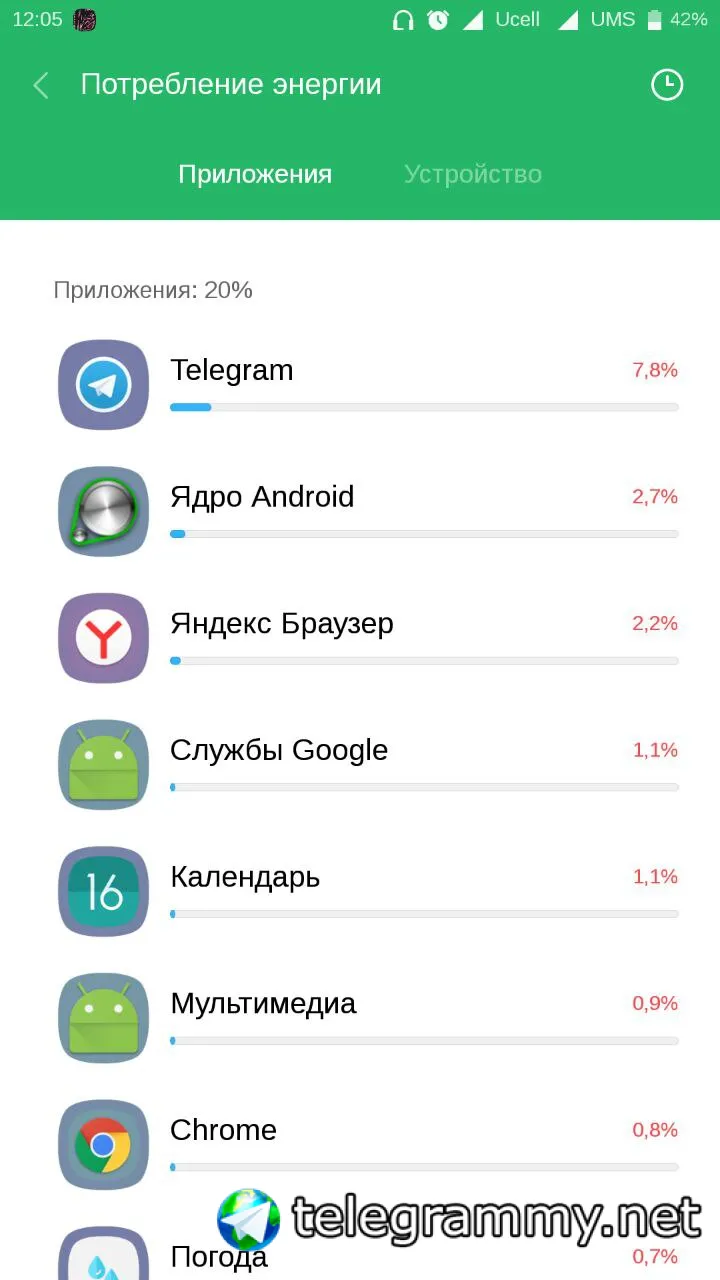Switch to the Устройство tab

tap(472, 174)
